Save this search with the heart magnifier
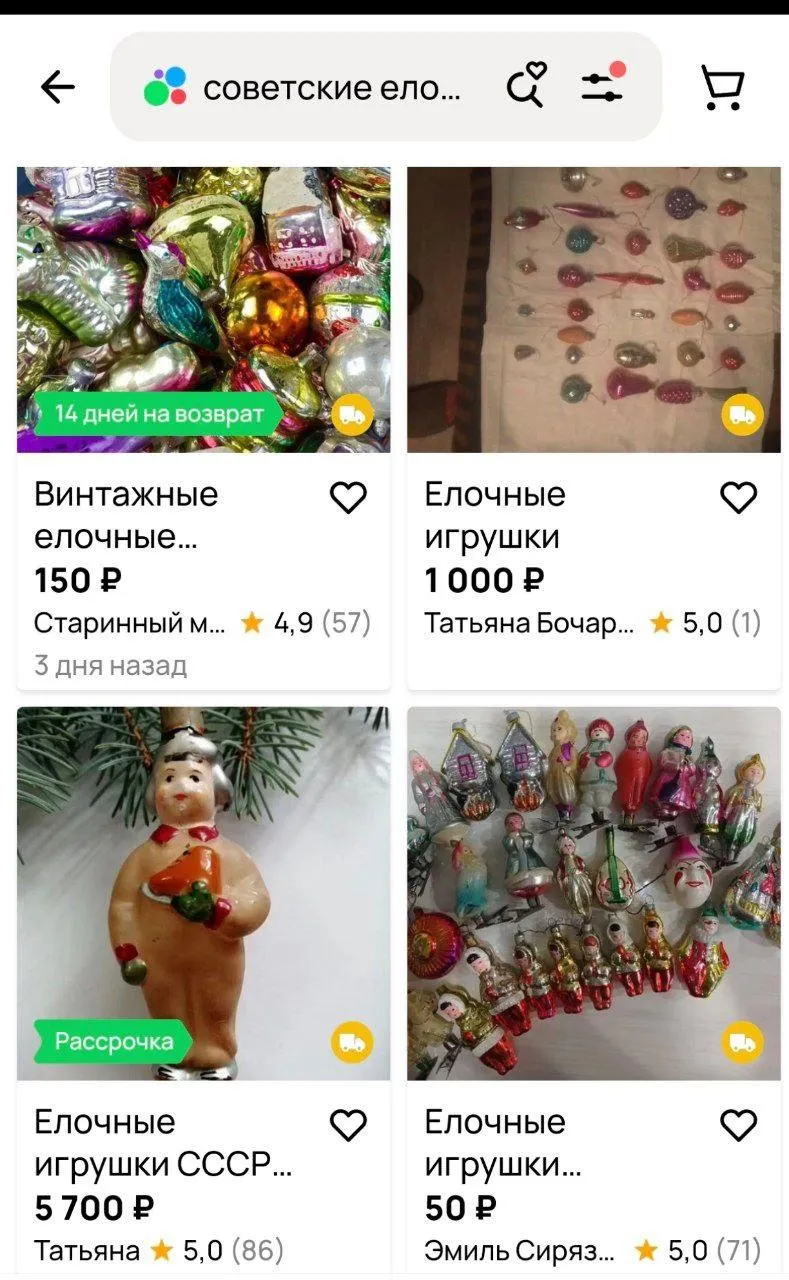789x1280 pixels. tap(526, 86)
